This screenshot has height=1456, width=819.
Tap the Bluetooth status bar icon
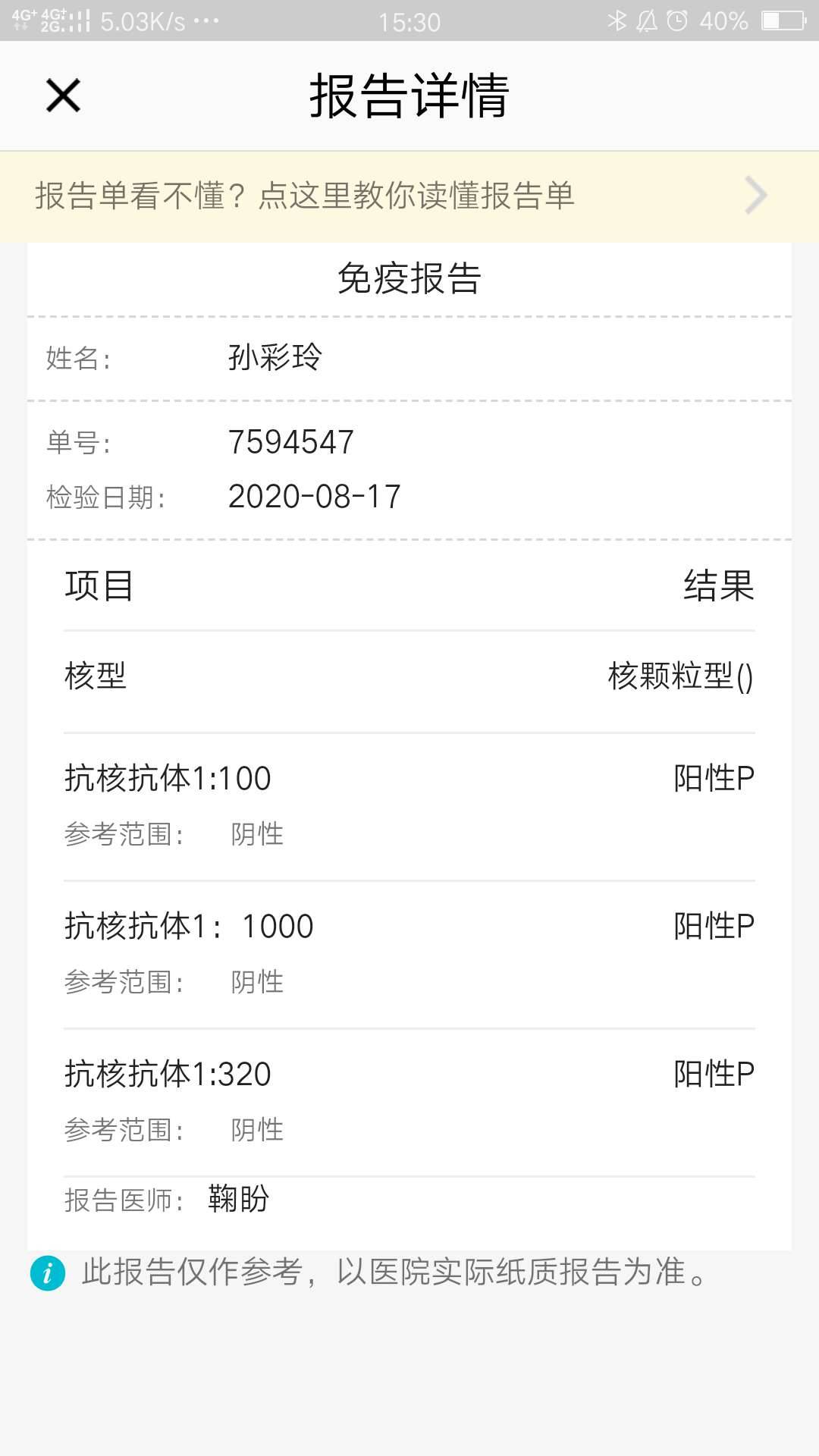[617, 23]
